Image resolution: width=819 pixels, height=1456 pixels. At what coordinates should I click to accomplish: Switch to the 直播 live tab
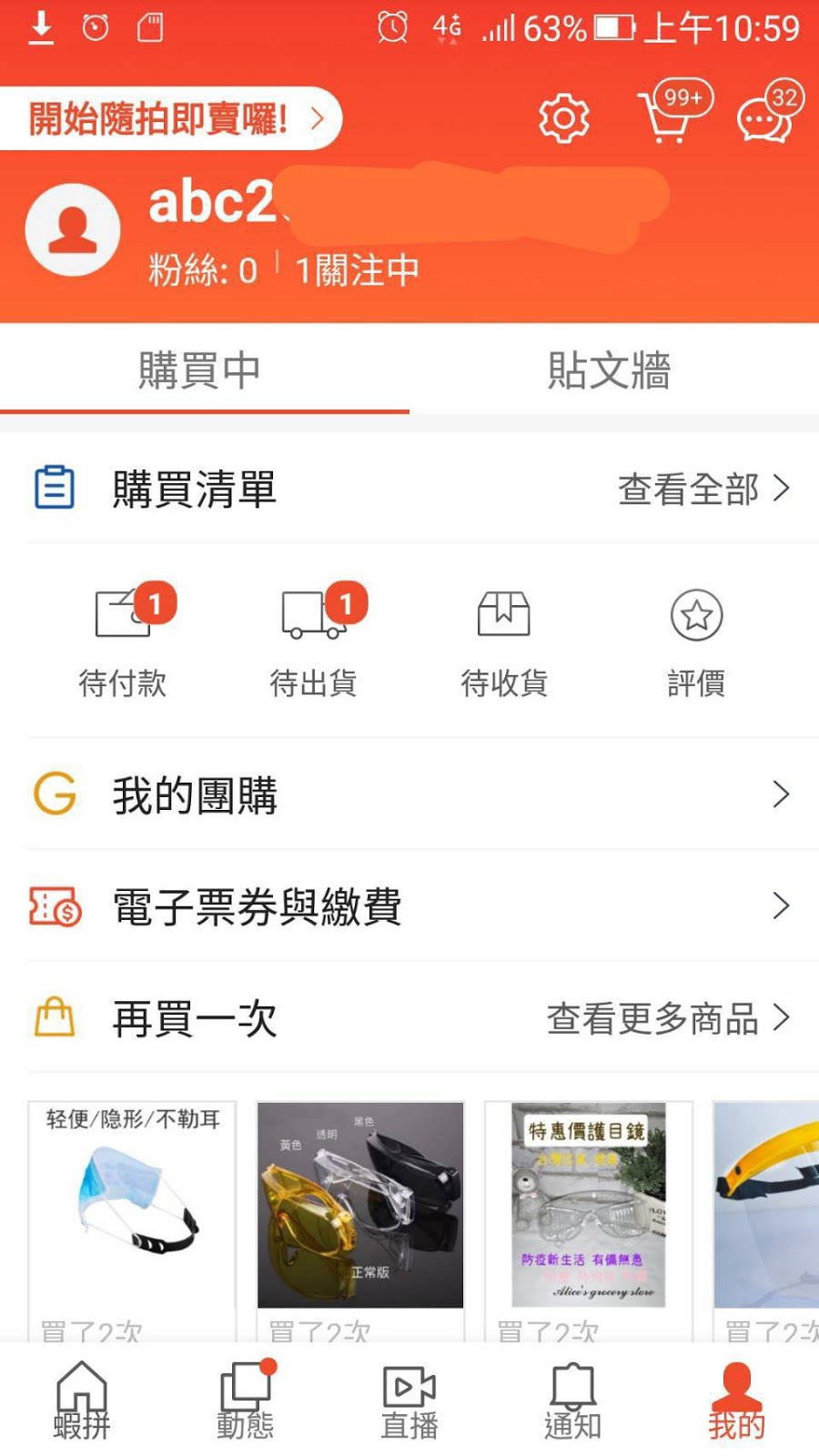coord(409,1401)
